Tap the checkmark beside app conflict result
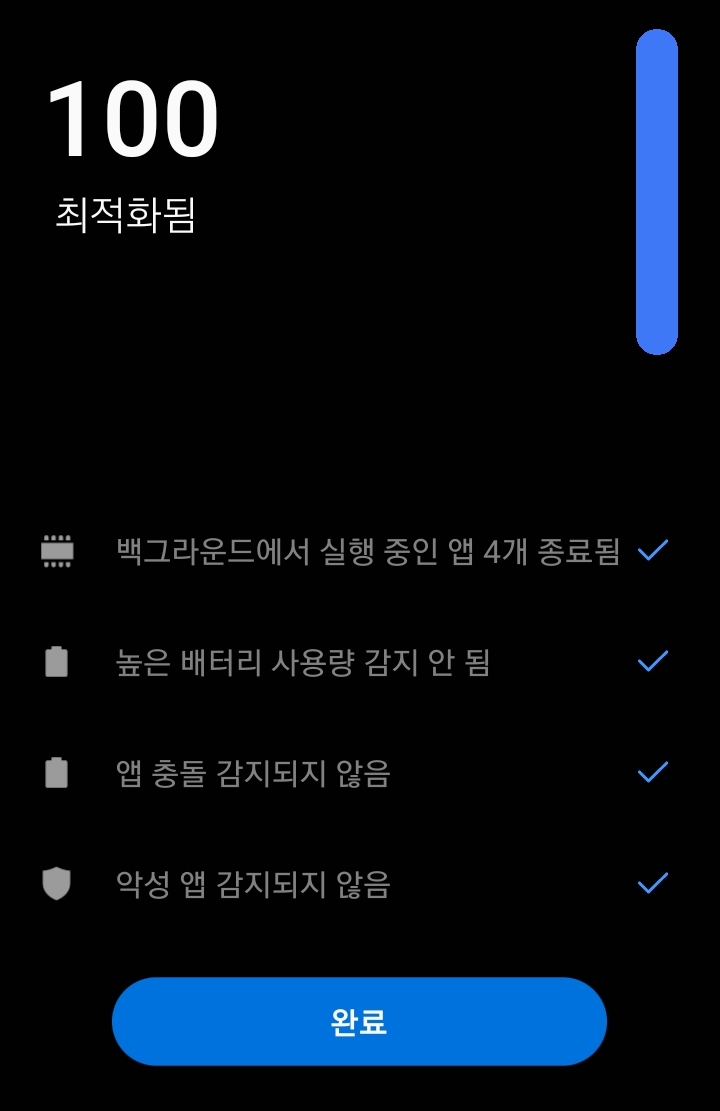 (654, 770)
